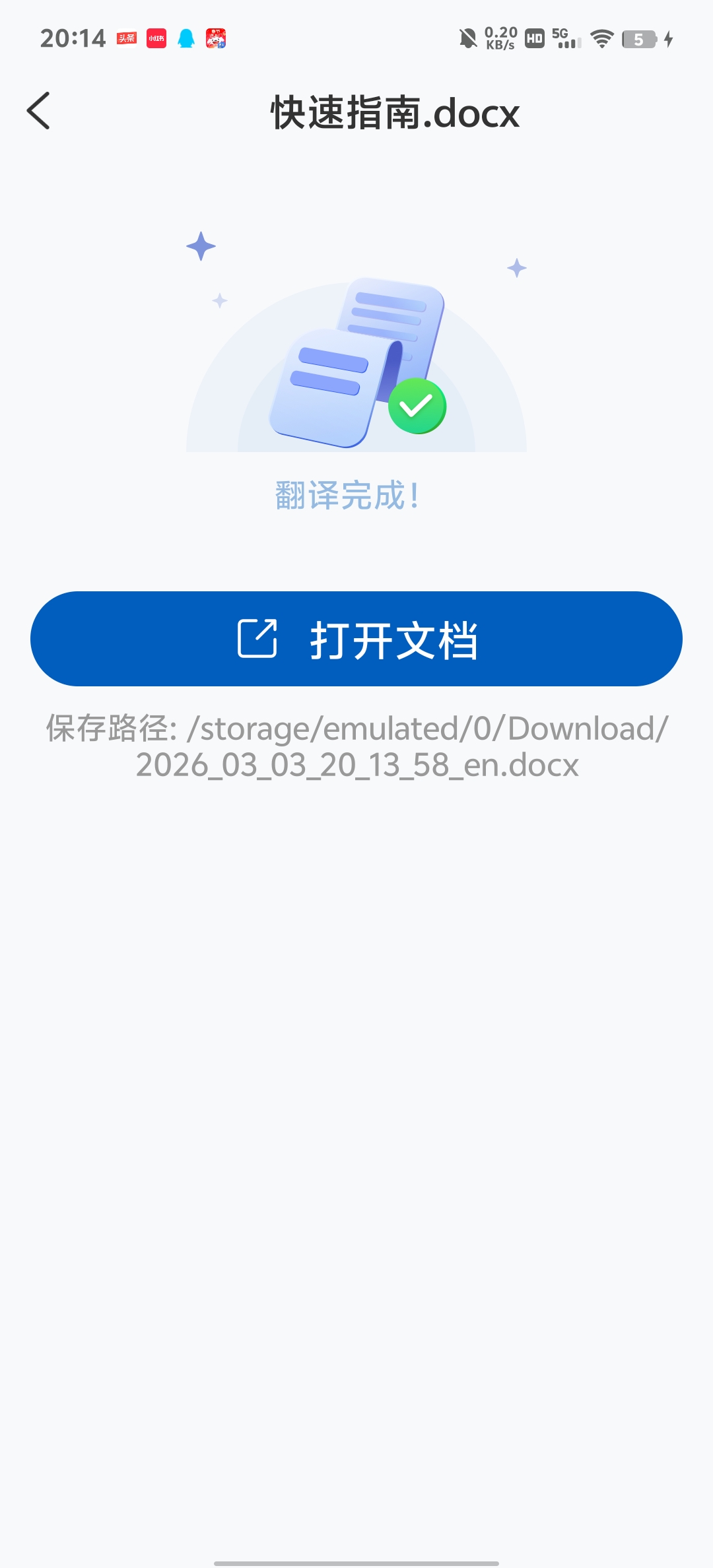Tap the muted notification bell icon
The image size is (713, 1568).
[469, 40]
